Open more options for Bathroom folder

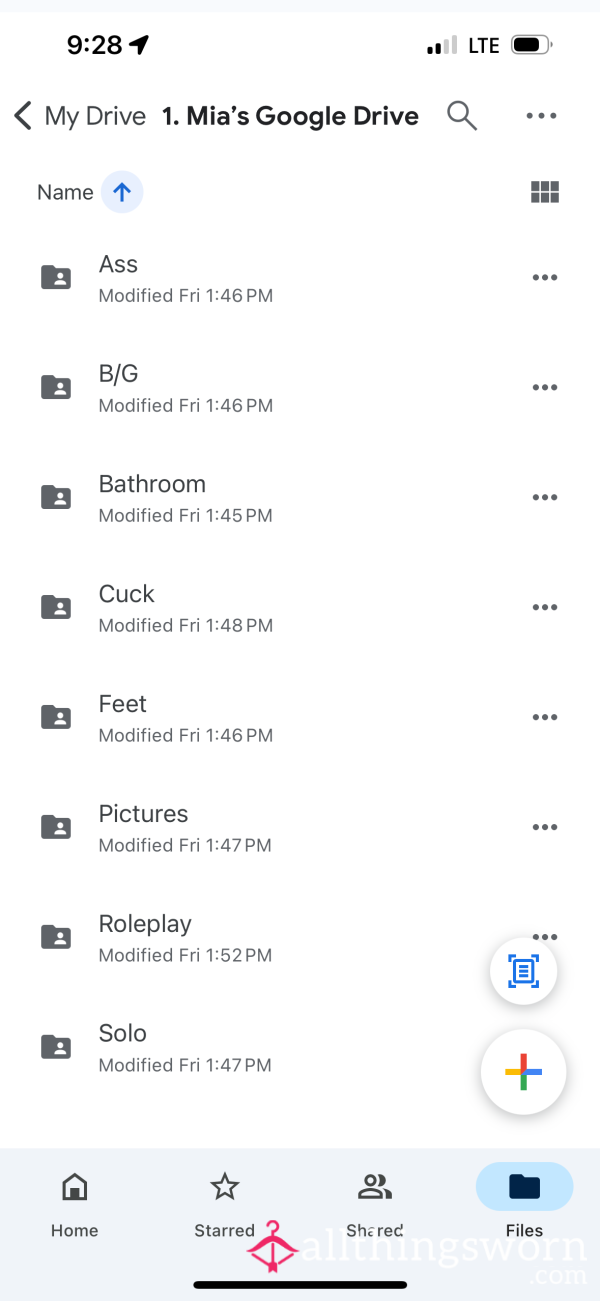pos(545,497)
